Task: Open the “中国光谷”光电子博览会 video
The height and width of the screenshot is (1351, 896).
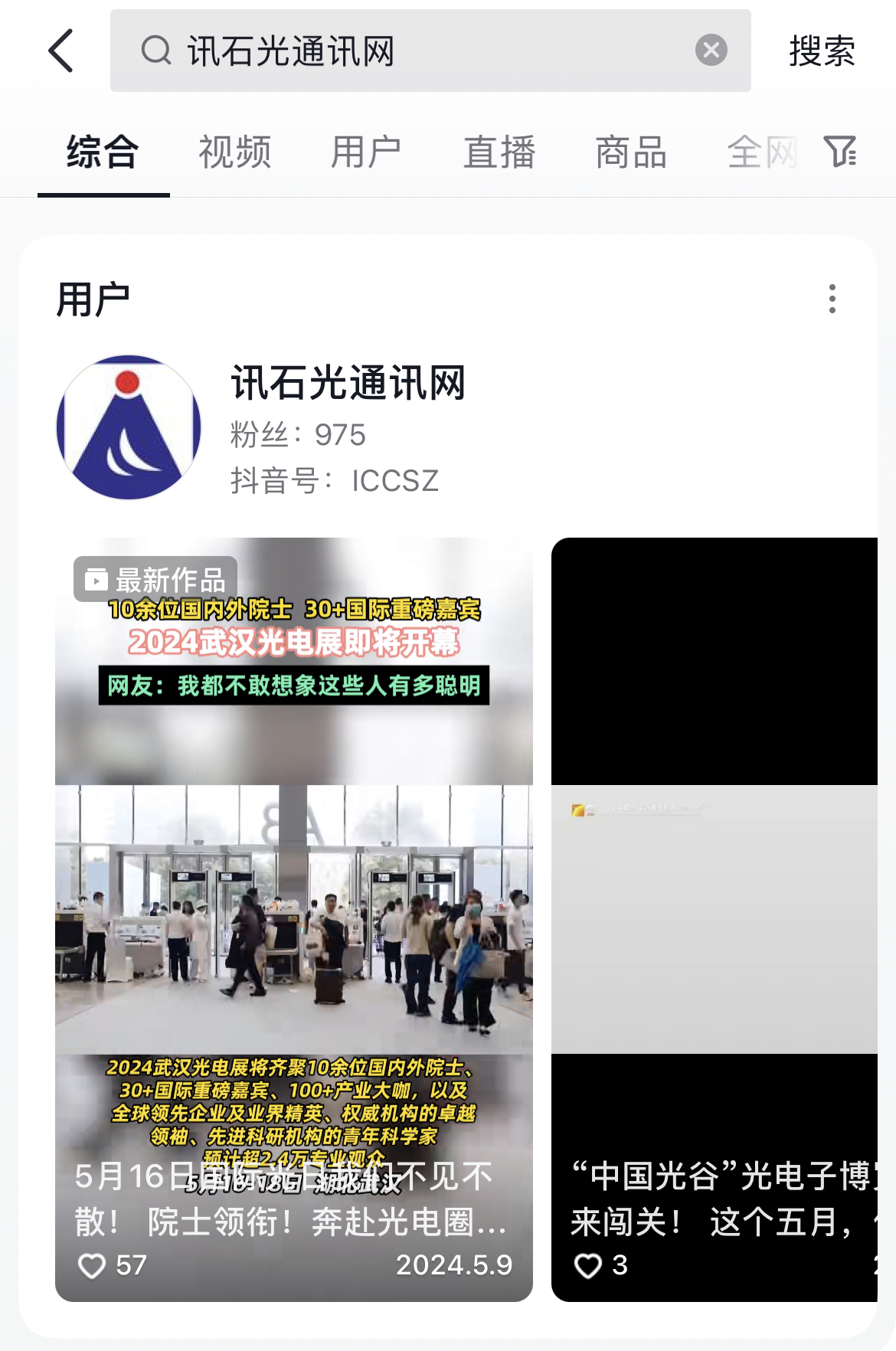Action: [714, 919]
